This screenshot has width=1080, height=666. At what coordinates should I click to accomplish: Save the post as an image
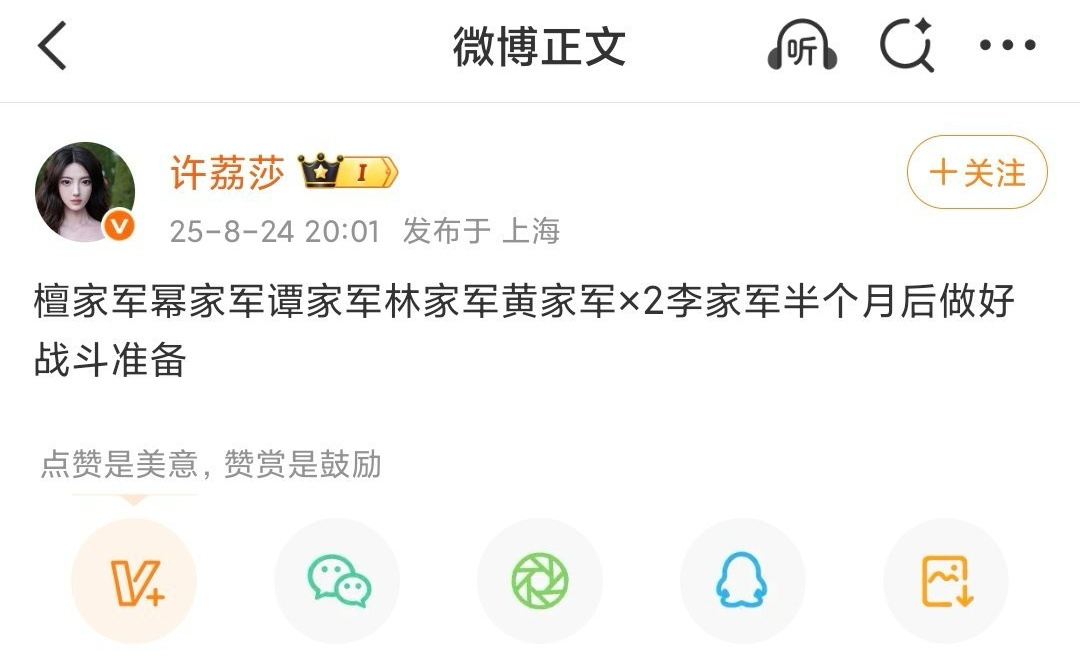point(946,581)
